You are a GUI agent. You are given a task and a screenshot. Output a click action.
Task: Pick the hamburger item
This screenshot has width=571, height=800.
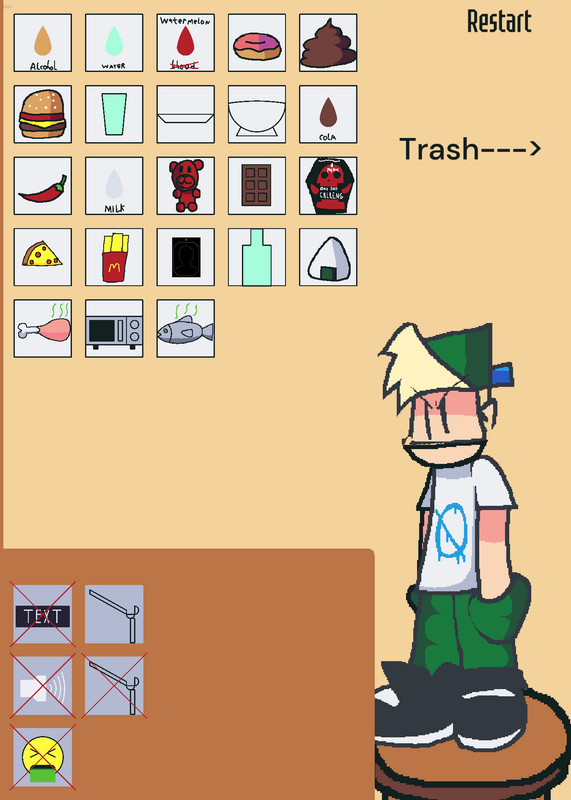point(43,114)
